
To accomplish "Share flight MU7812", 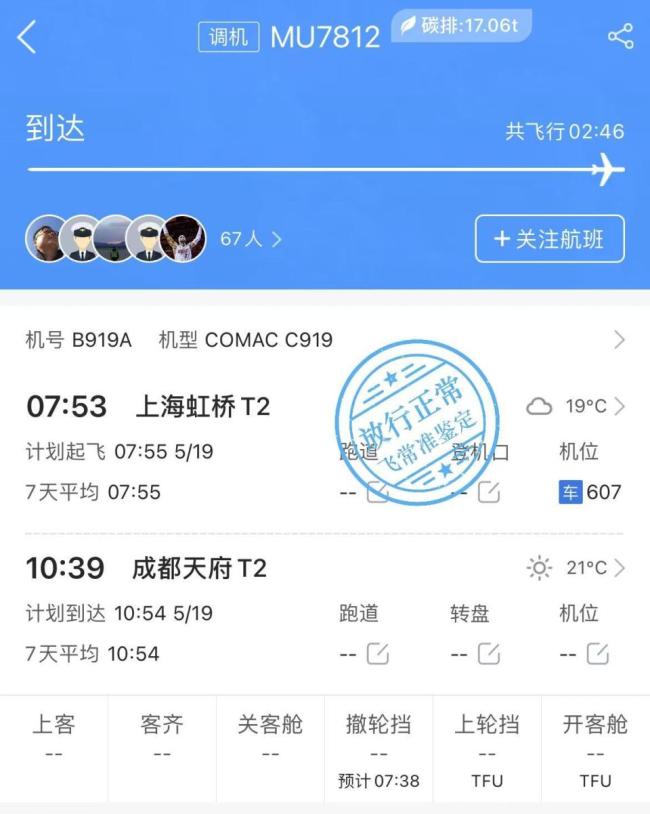I will tap(620, 37).
